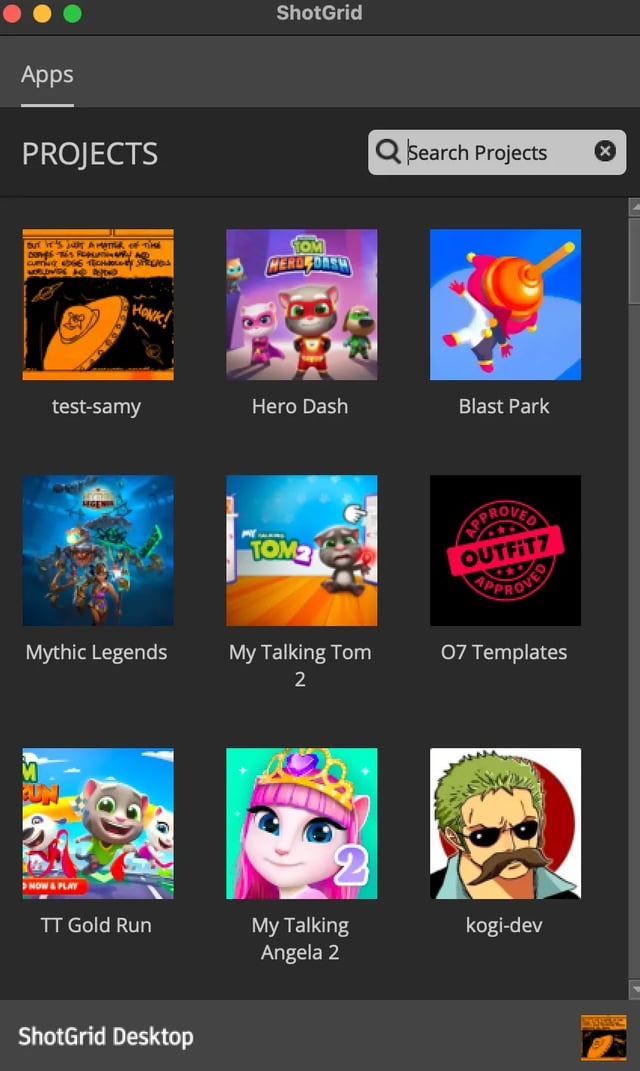Open the My Talking Angela 2 project
The width and height of the screenshot is (640, 1071).
click(301, 823)
